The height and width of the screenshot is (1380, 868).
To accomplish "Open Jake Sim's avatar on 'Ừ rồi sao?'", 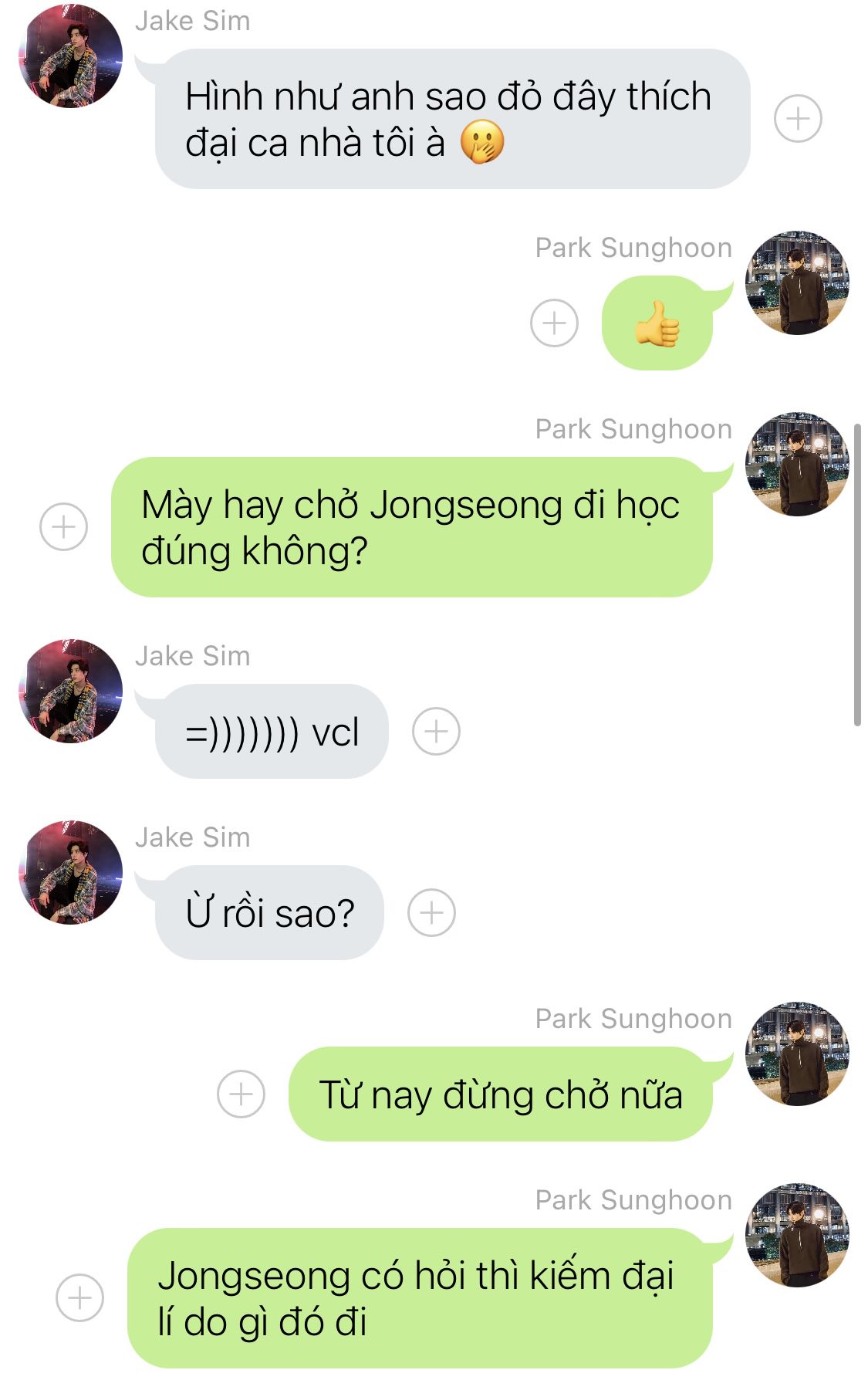I will click(70, 872).
